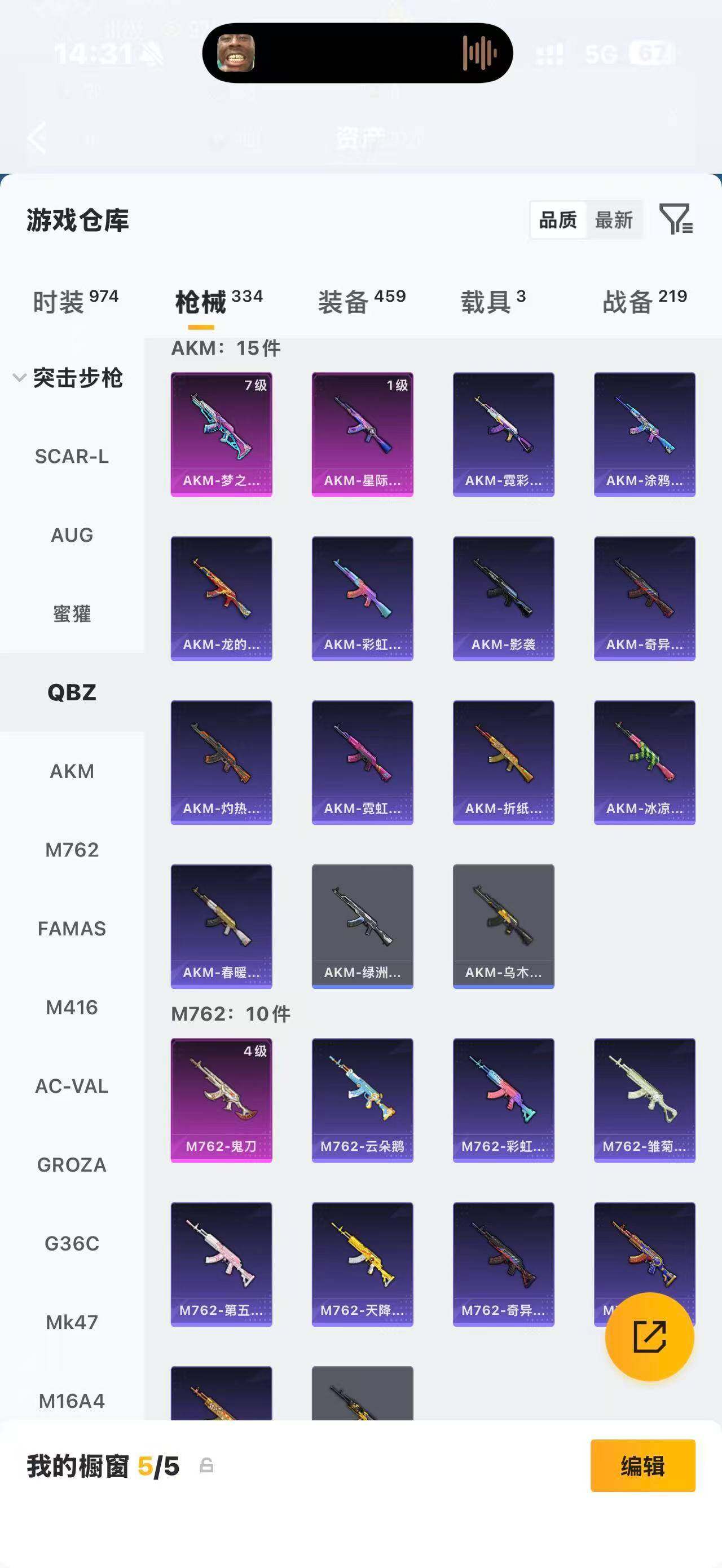The image size is (722, 1568).
Task: Tap the 编辑 button
Action: pos(643,1466)
